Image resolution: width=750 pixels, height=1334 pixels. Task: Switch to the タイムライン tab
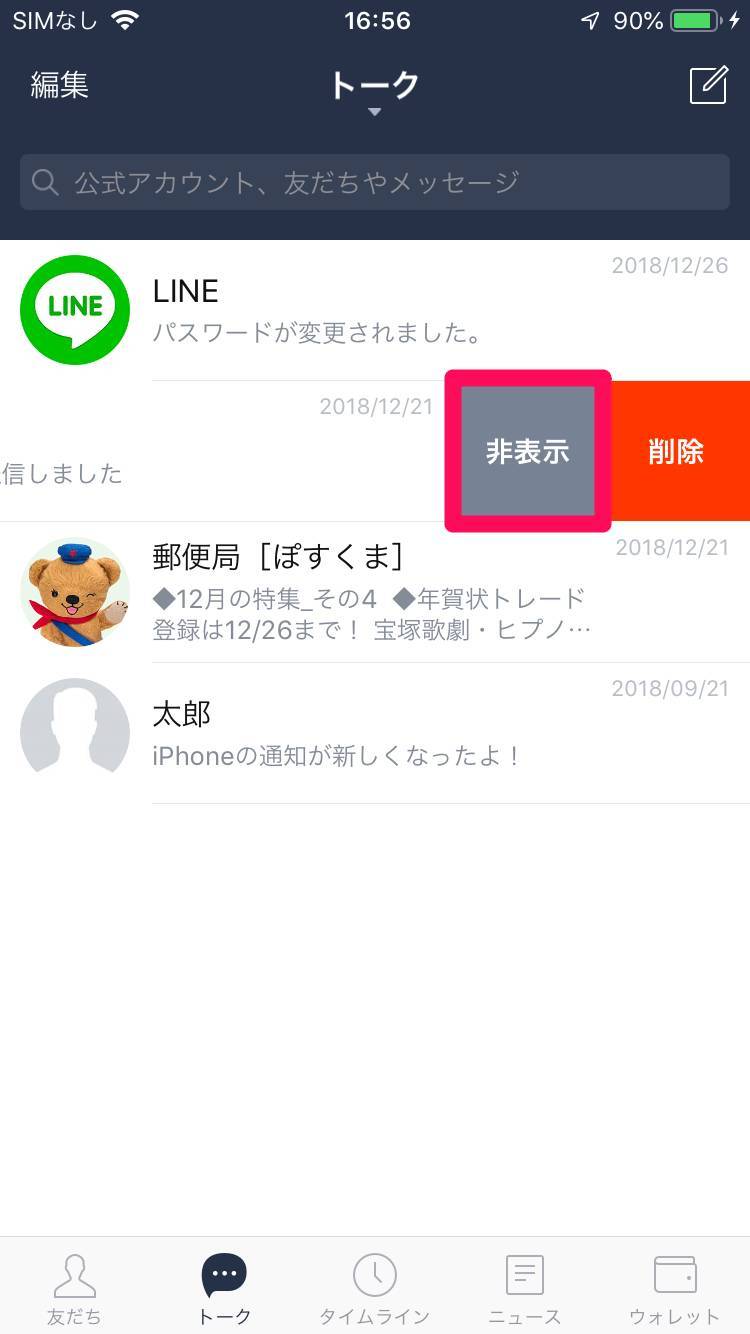(374, 1288)
